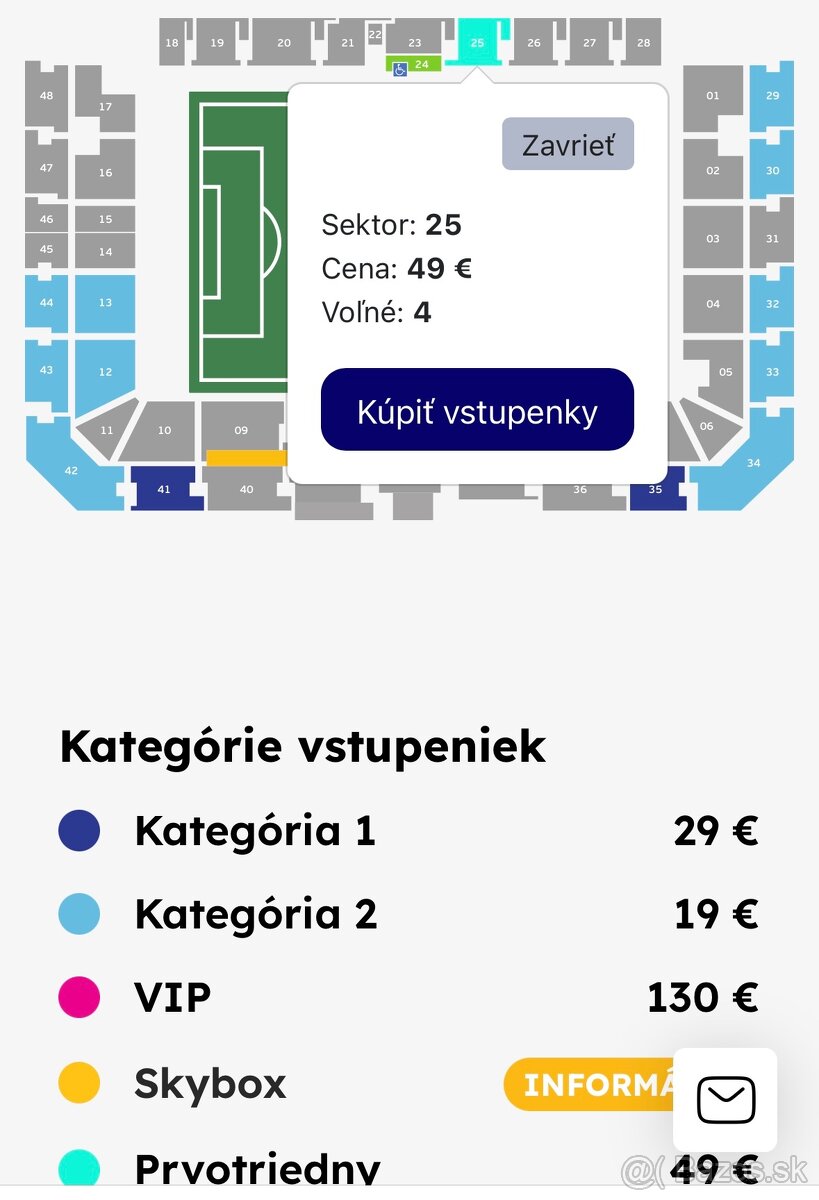
Task: Tap the yellow Skybox strip on the map
Action: 246,458
